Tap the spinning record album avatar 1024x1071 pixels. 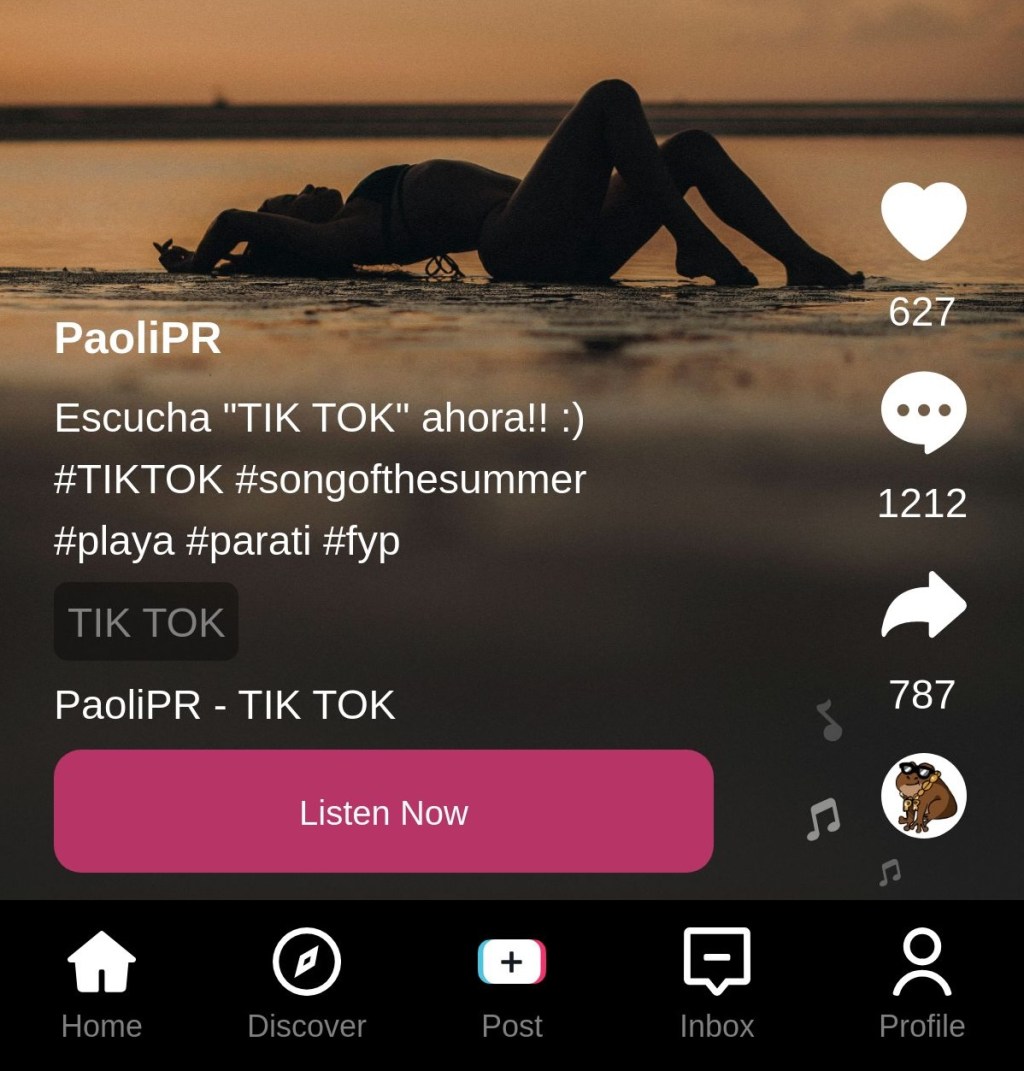pyautogui.click(x=922, y=795)
